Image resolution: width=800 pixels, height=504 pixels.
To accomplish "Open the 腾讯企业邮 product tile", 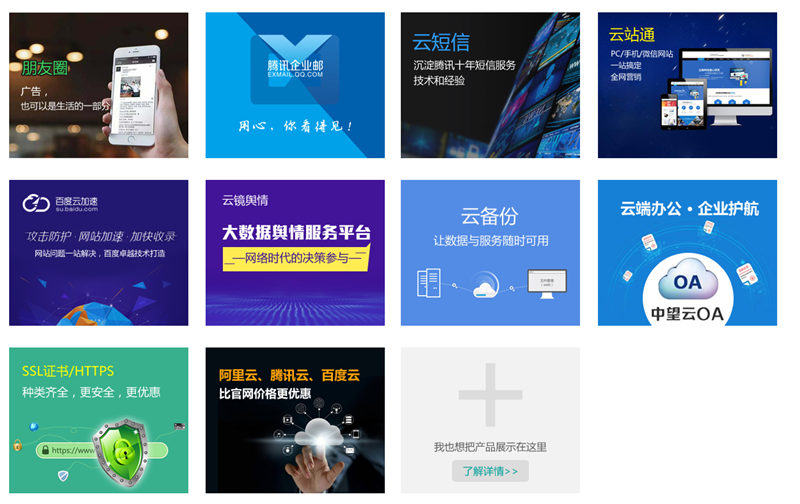I will 295,85.
